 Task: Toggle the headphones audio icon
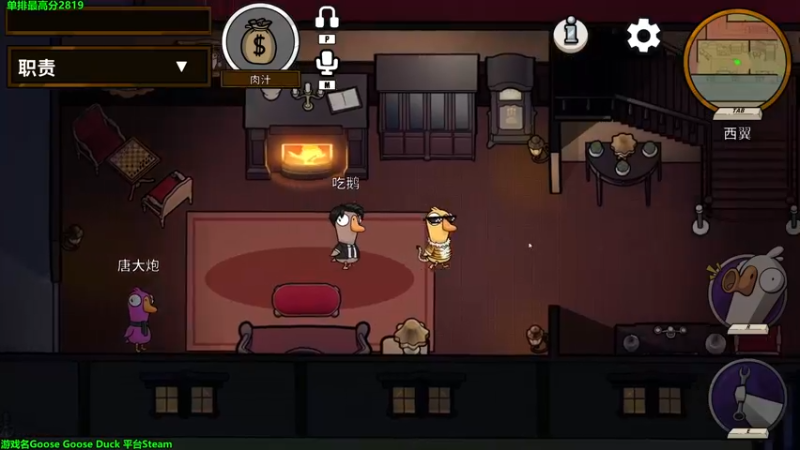tap(327, 17)
